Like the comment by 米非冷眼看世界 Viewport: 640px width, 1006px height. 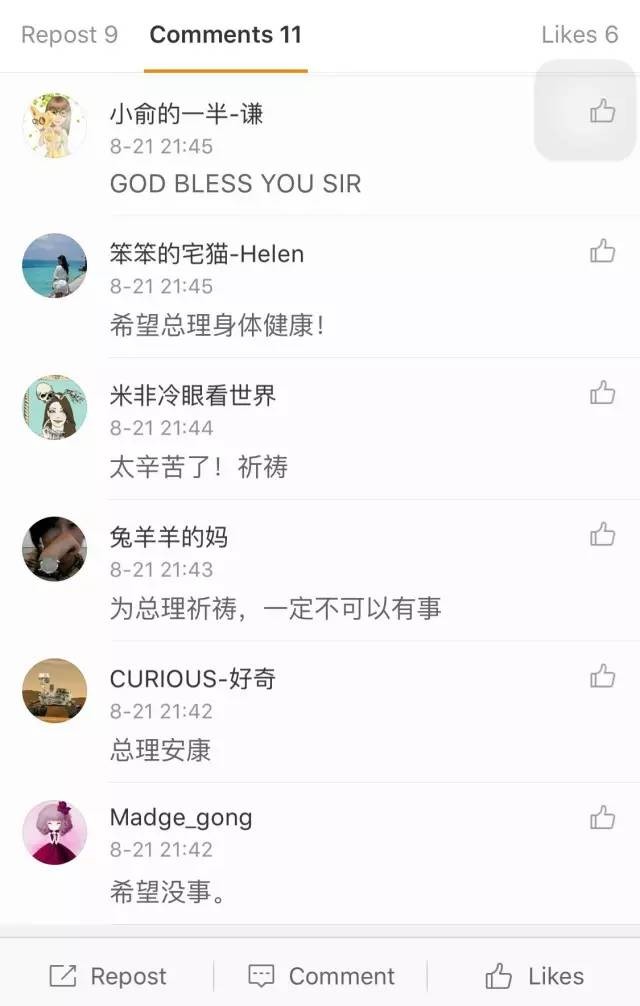[x=602, y=393]
